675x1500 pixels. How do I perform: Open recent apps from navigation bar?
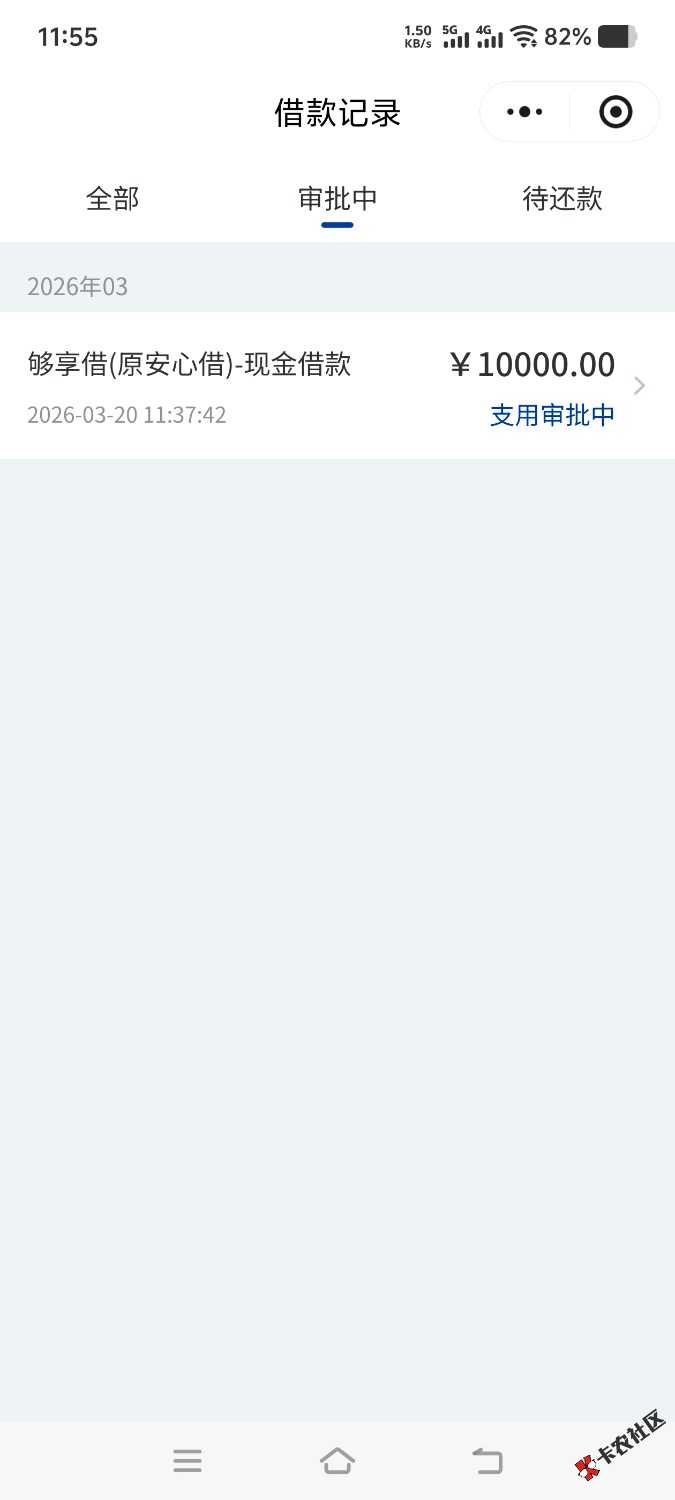(187, 1461)
